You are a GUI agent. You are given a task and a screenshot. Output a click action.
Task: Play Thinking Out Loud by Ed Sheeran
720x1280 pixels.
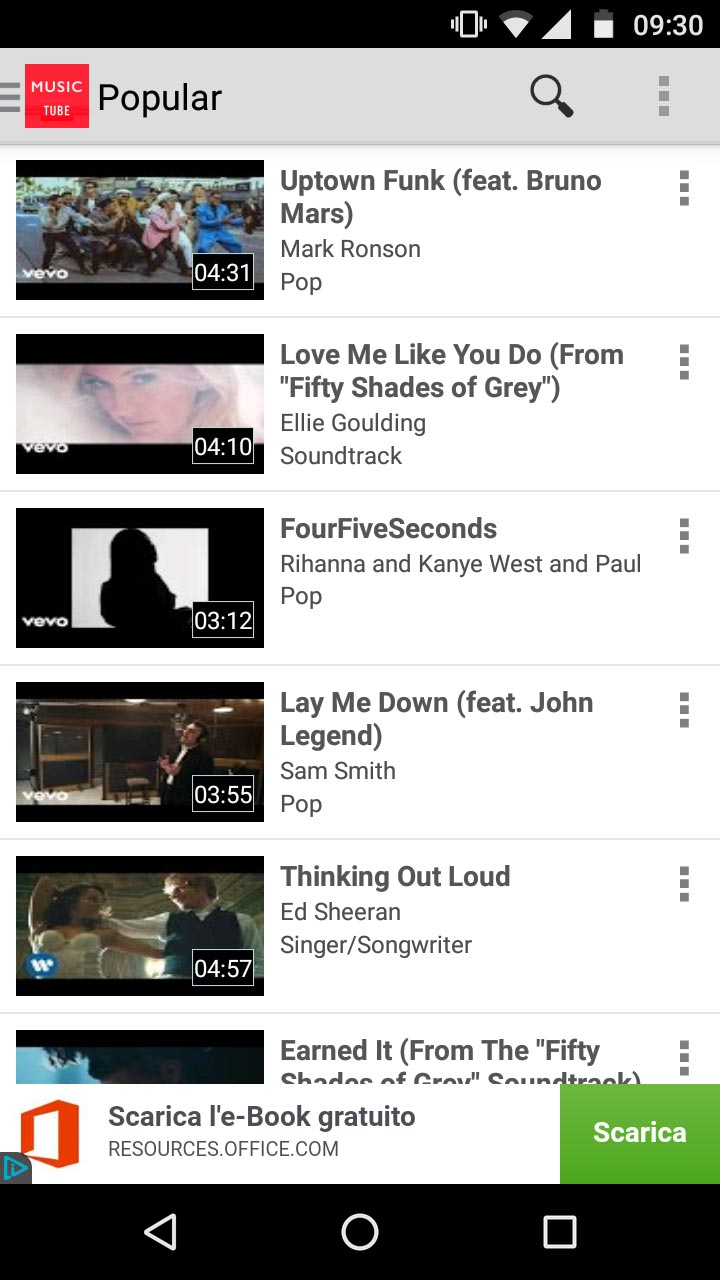click(140, 926)
